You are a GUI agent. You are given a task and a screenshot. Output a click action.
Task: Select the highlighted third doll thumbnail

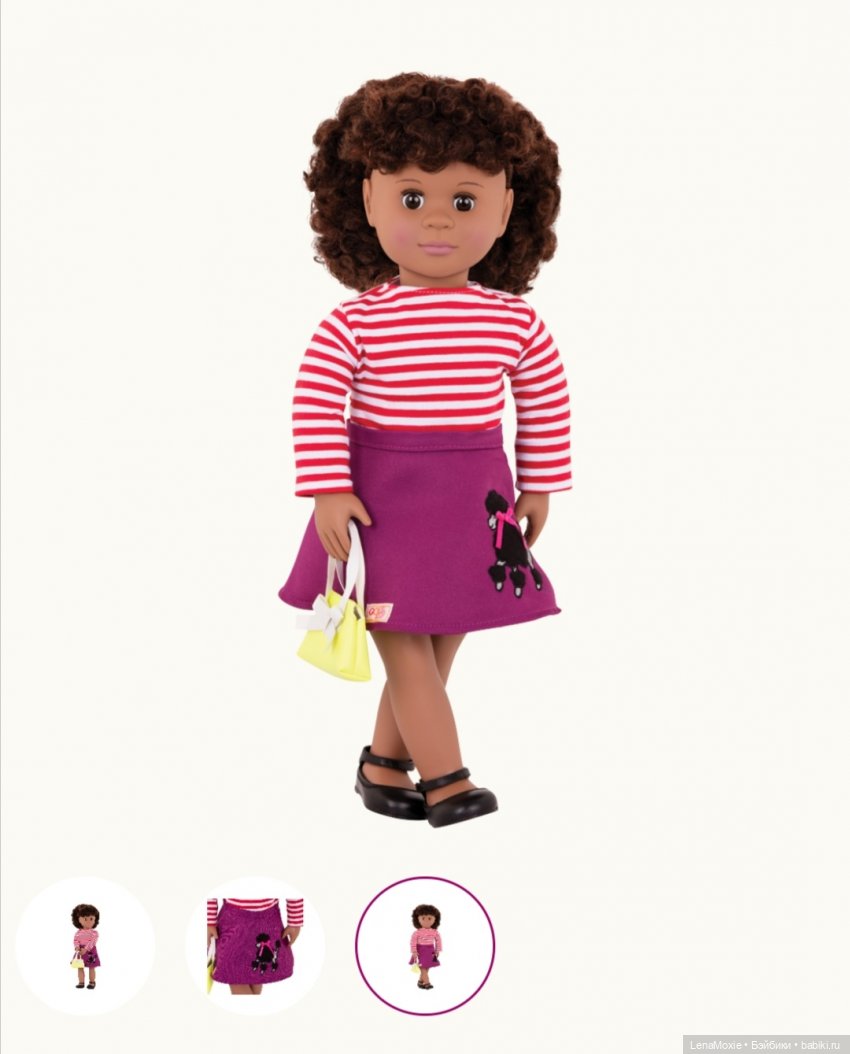(x=425, y=945)
